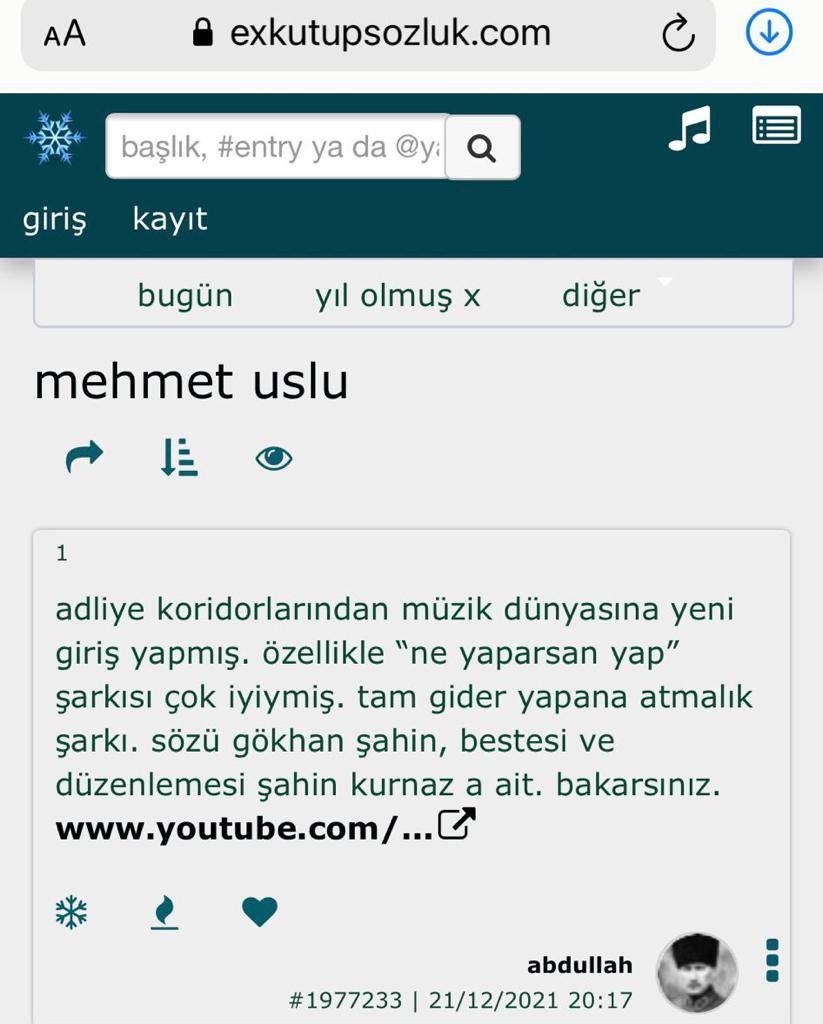Viewport: 823px width, 1024px height.
Task: Share the mehmet uslu topic
Action: 85,456
